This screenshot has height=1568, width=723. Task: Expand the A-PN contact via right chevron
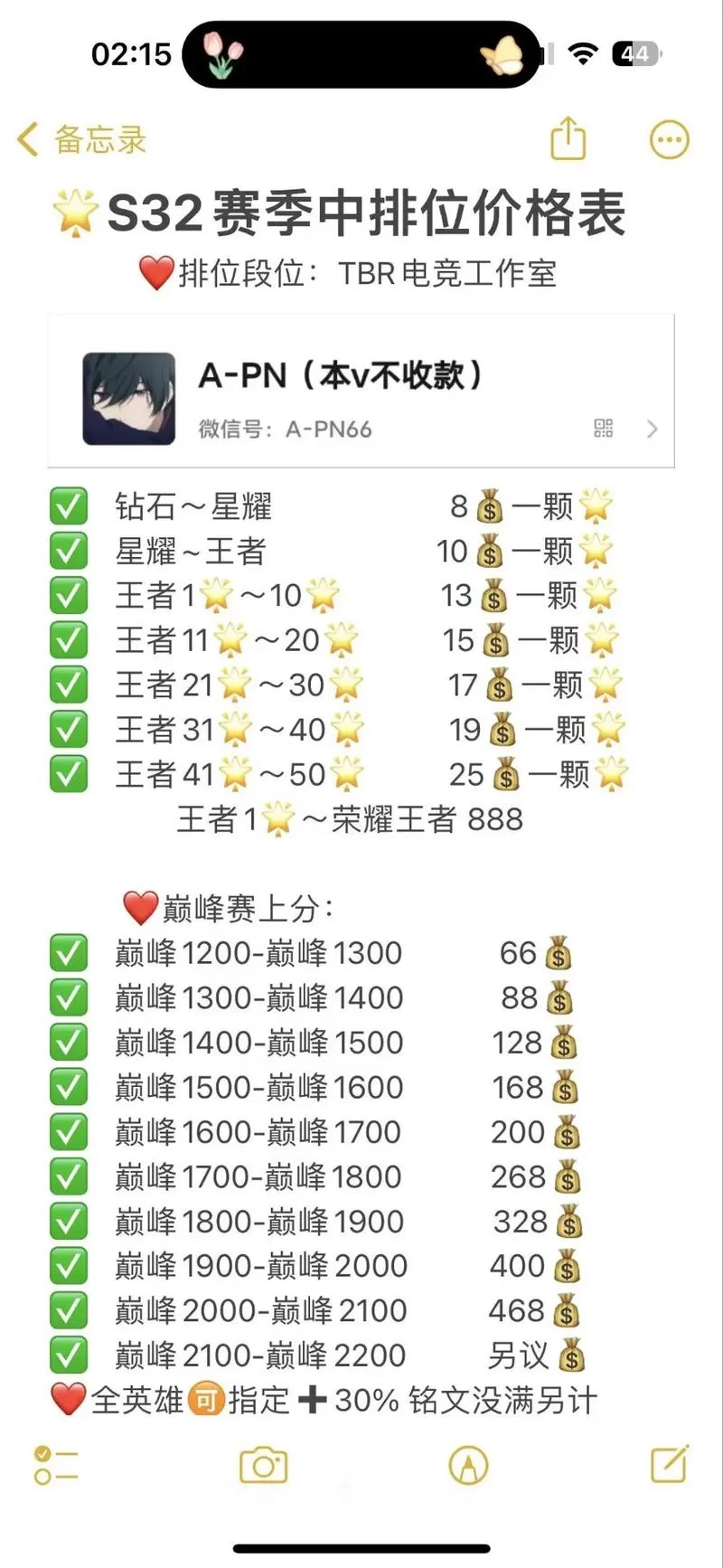pyautogui.click(x=653, y=430)
